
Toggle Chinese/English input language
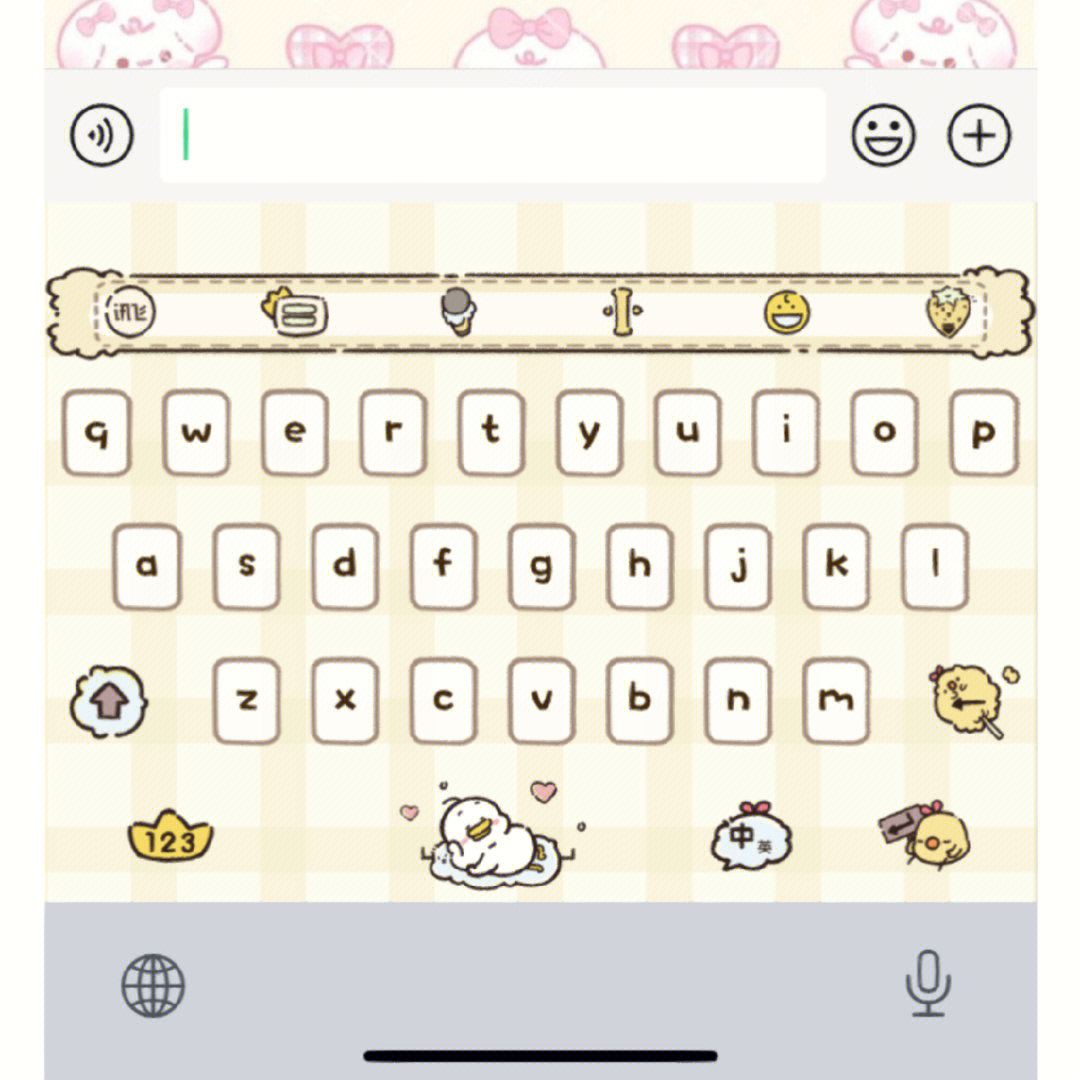pos(752,837)
